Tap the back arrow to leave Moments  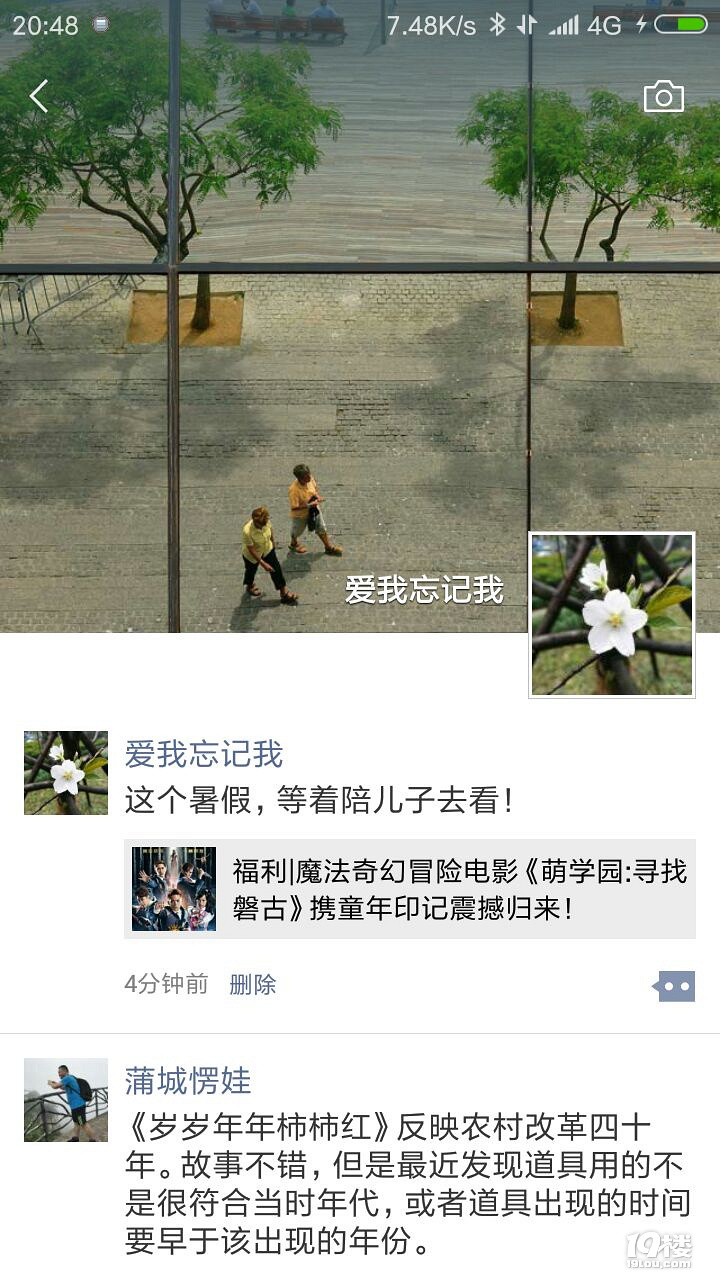click(38, 95)
